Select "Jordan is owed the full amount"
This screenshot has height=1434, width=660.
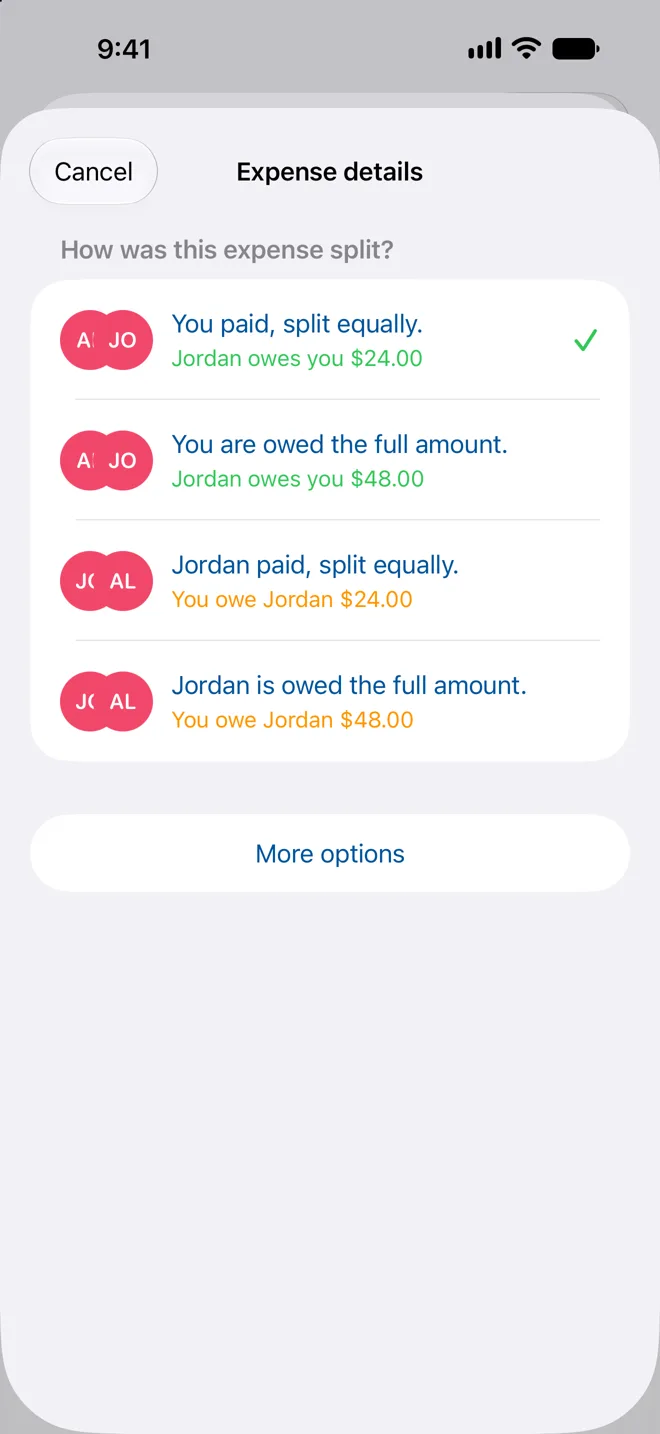330,701
